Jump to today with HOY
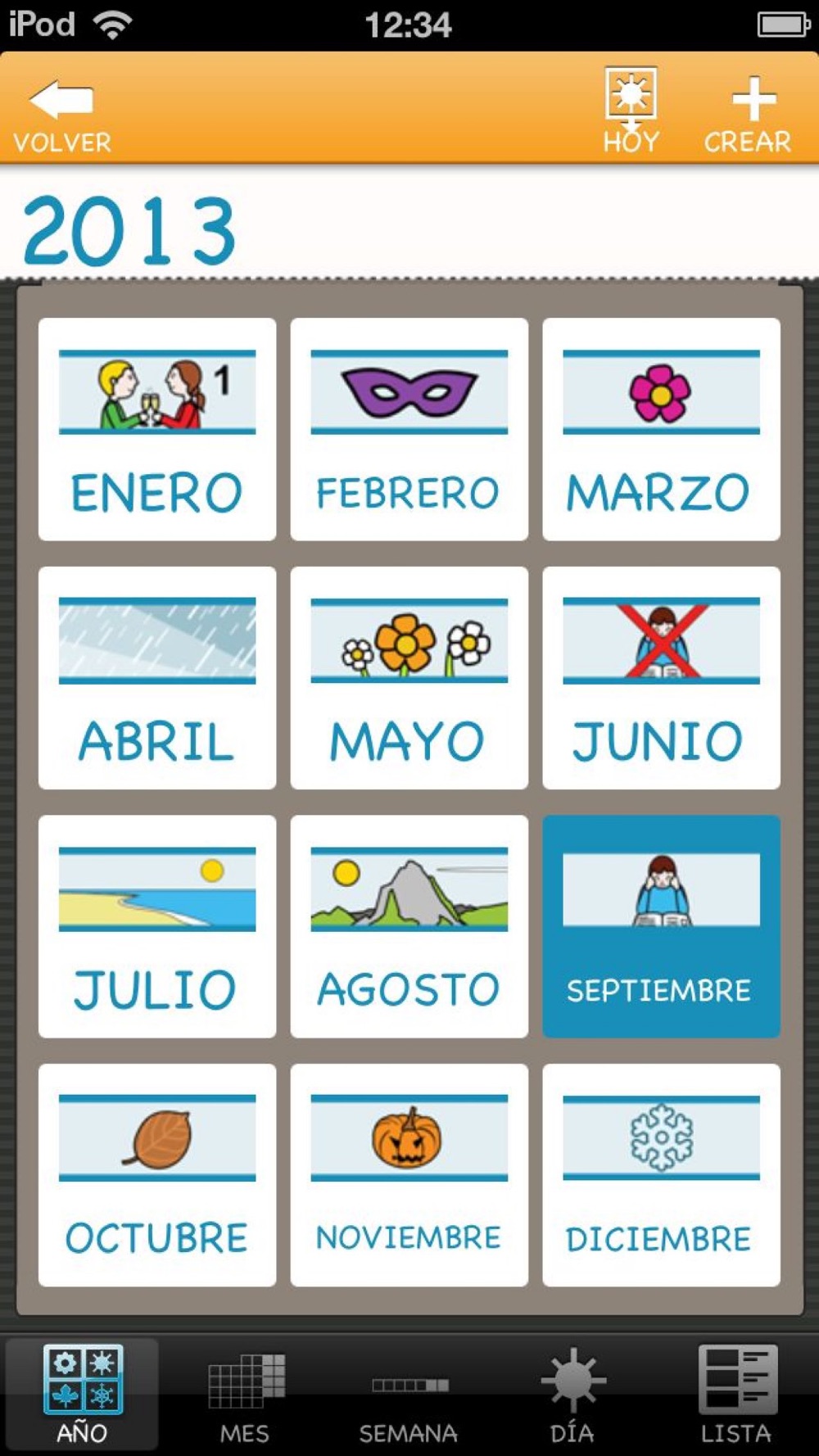The width and height of the screenshot is (819, 1456). [x=631, y=111]
